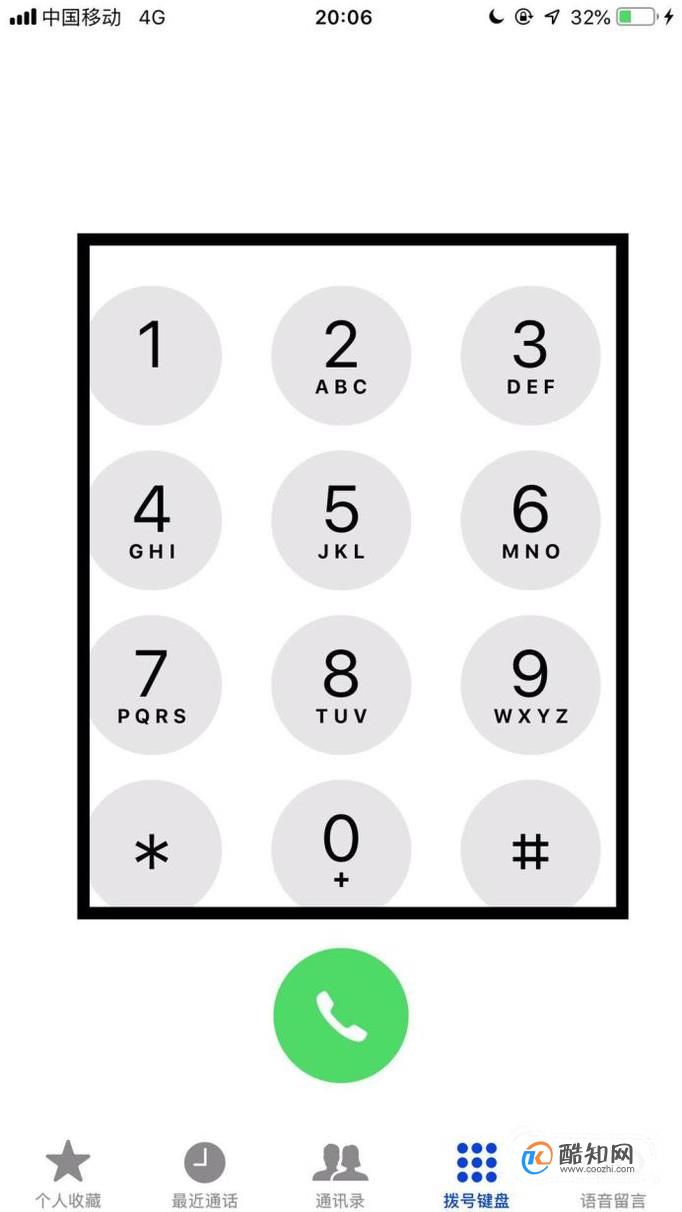Dial the 5 JKL key
This screenshot has width=682, height=1212.
tap(341, 520)
